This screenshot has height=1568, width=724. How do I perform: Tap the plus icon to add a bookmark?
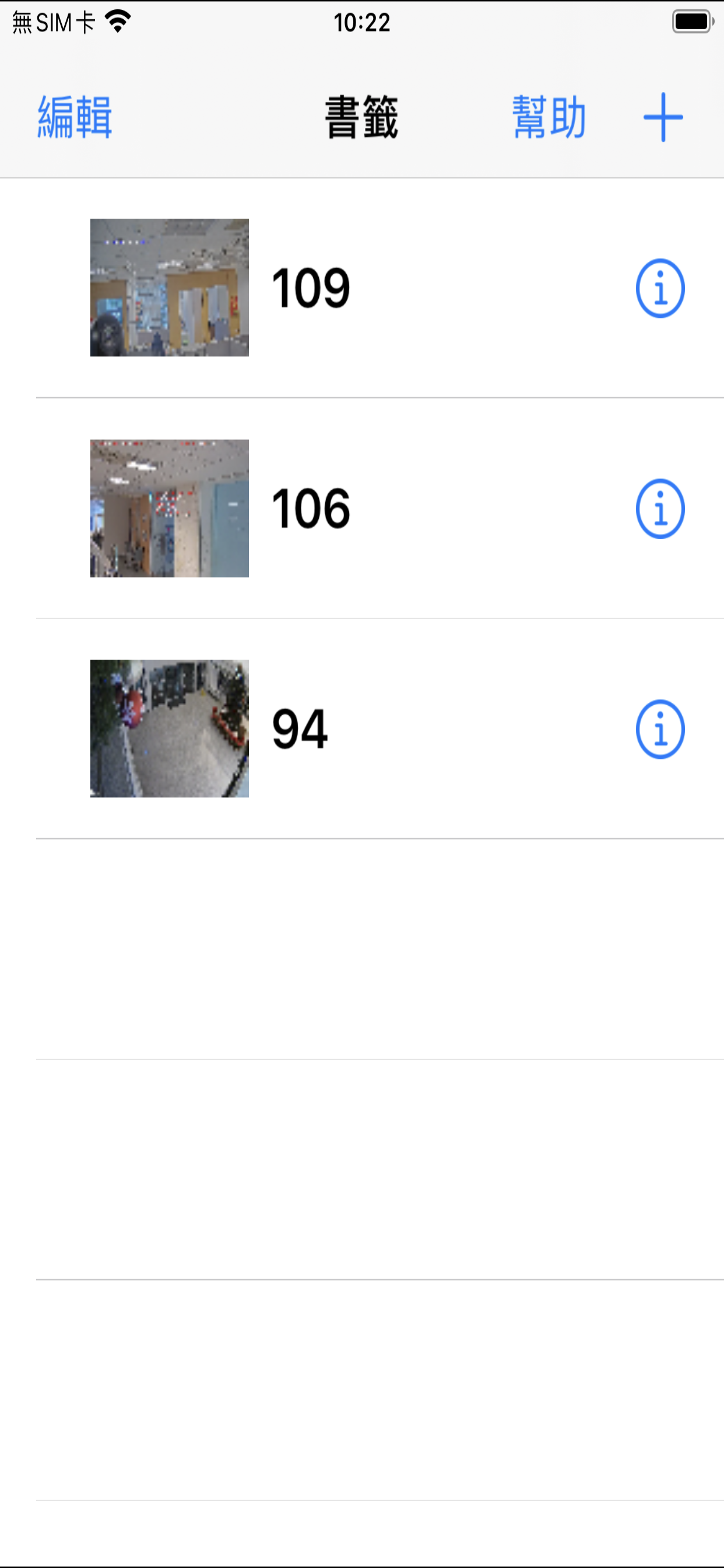[663, 118]
